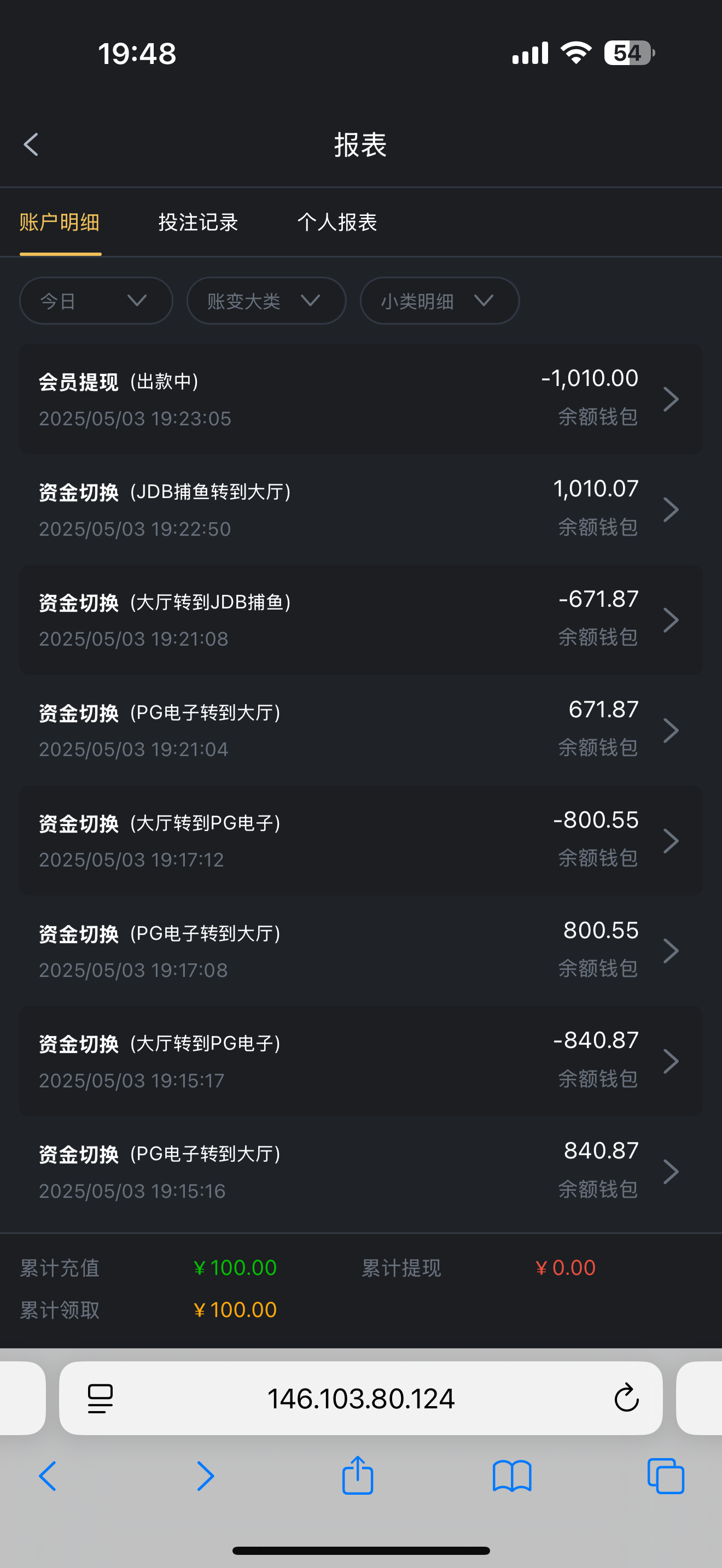Open the 大厅转到PG电子 -800.55 record
This screenshot has height=1568, width=722.
pos(361,840)
